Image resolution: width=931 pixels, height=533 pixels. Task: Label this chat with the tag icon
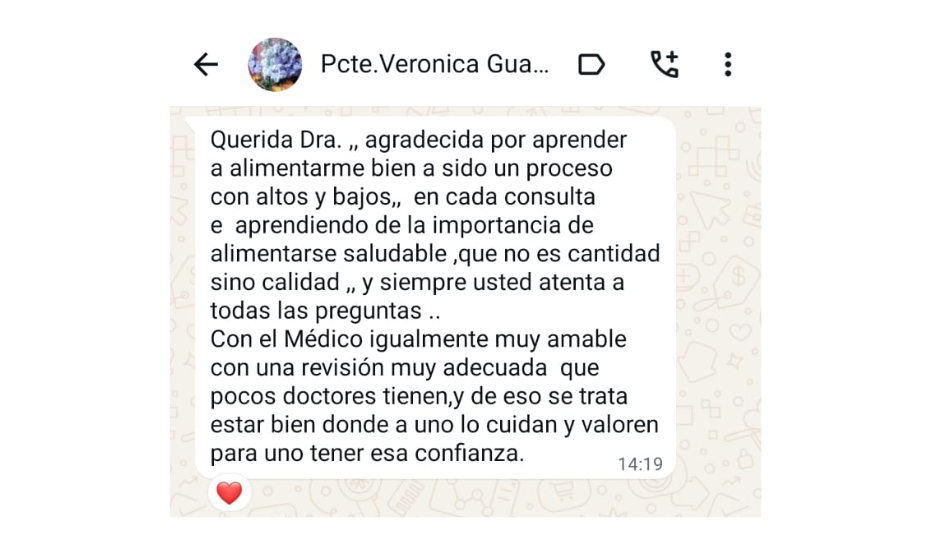[592, 65]
